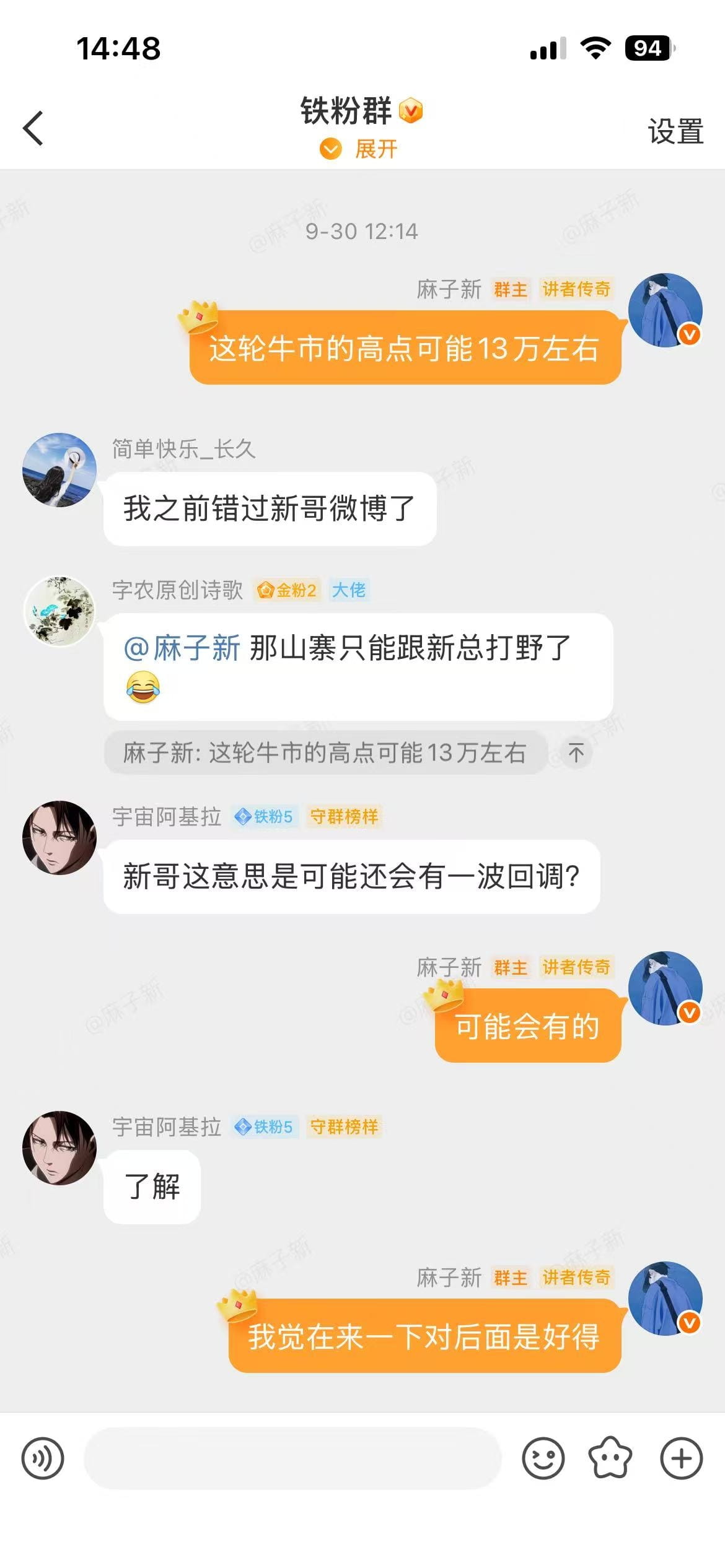
Task: Open the plus attachments menu
Action: pyautogui.click(x=681, y=1458)
